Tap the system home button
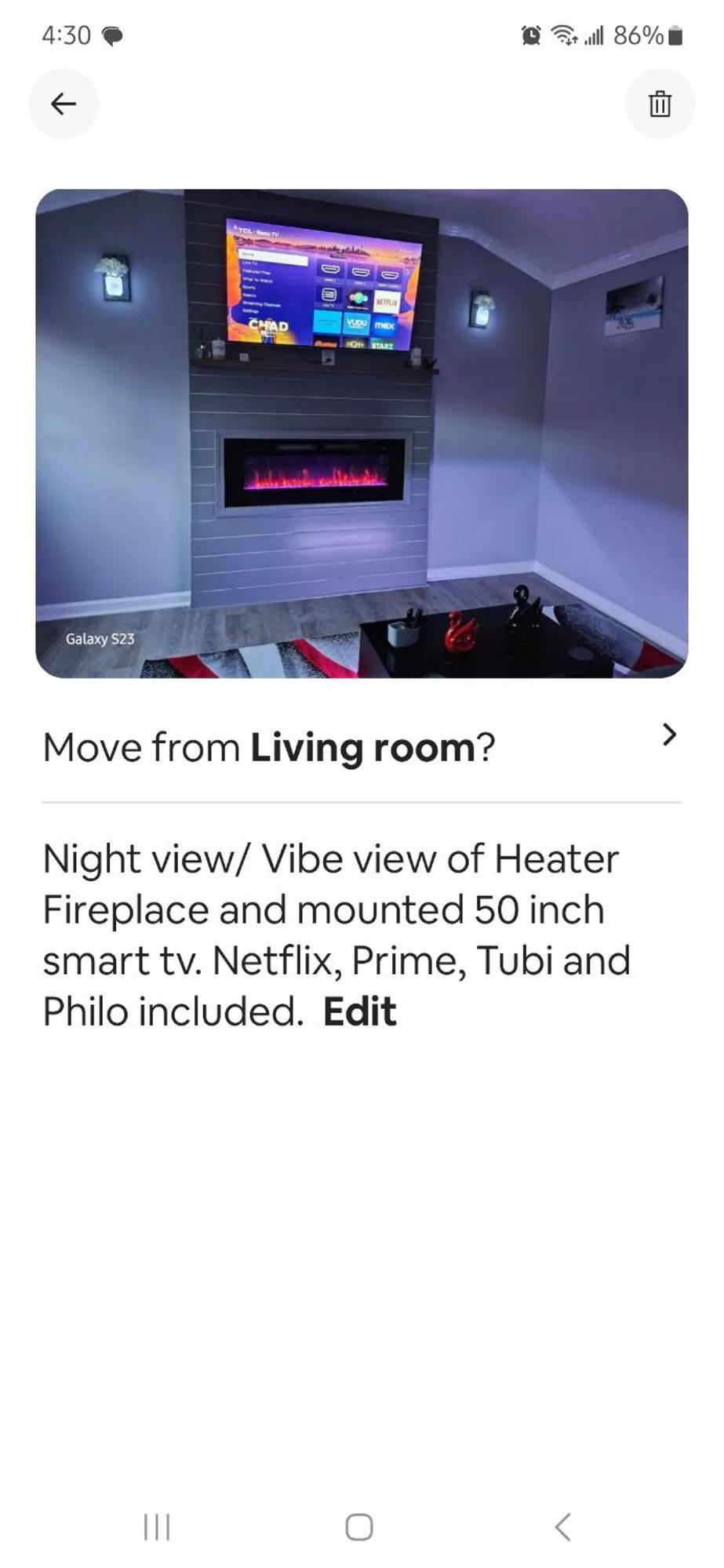The width and height of the screenshot is (724, 1568). click(x=359, y=1526)
